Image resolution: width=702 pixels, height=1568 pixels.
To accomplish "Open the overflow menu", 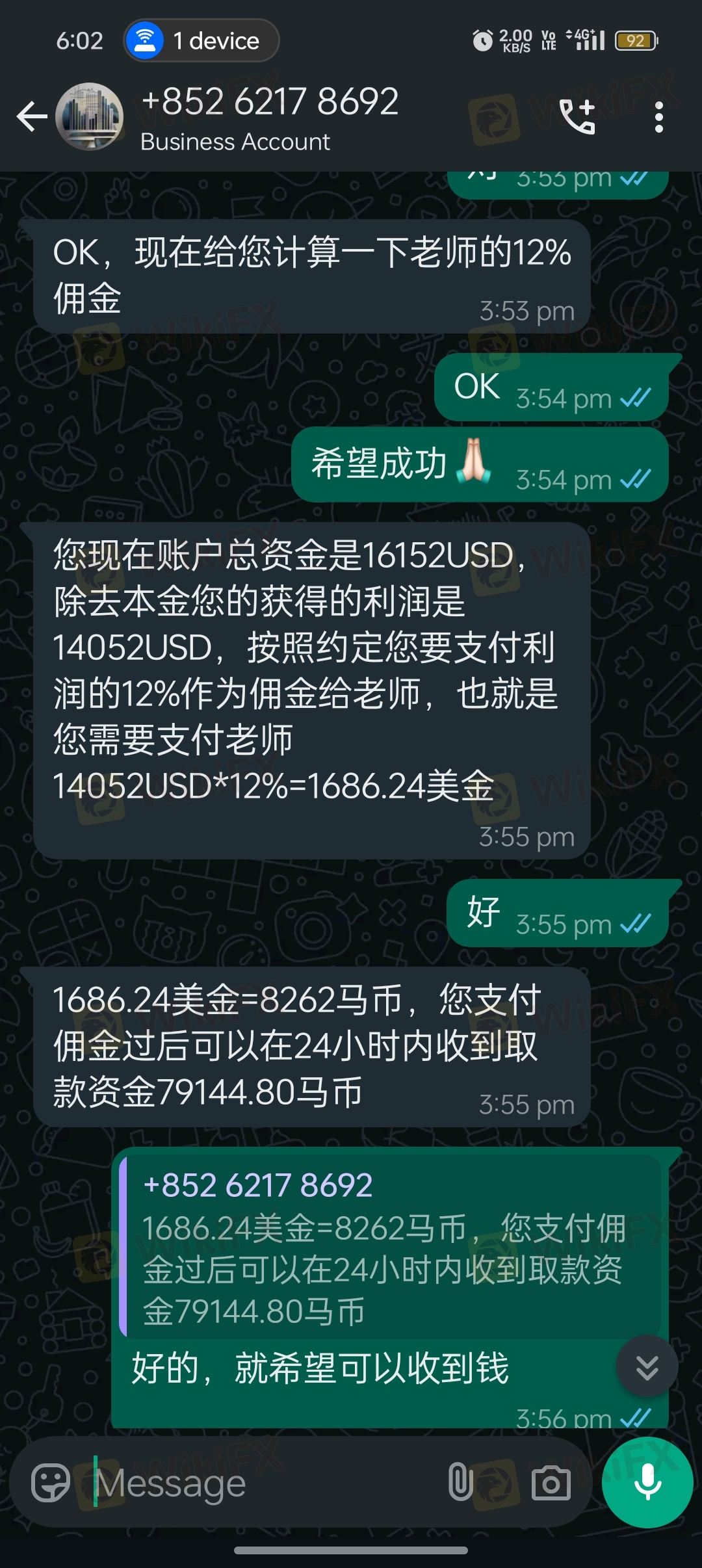I will [658, 118].
